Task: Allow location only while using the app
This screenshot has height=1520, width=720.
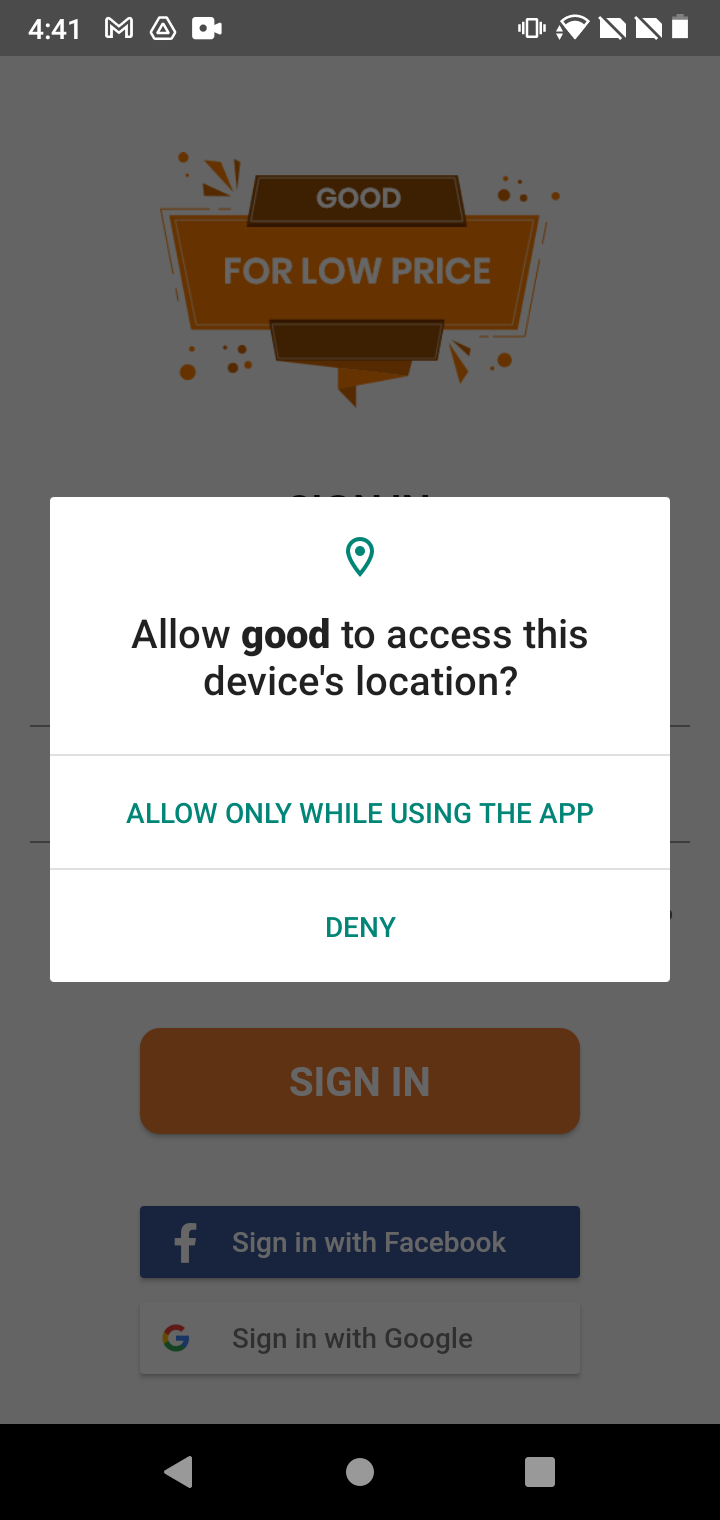Action: (x=360, y=813)
